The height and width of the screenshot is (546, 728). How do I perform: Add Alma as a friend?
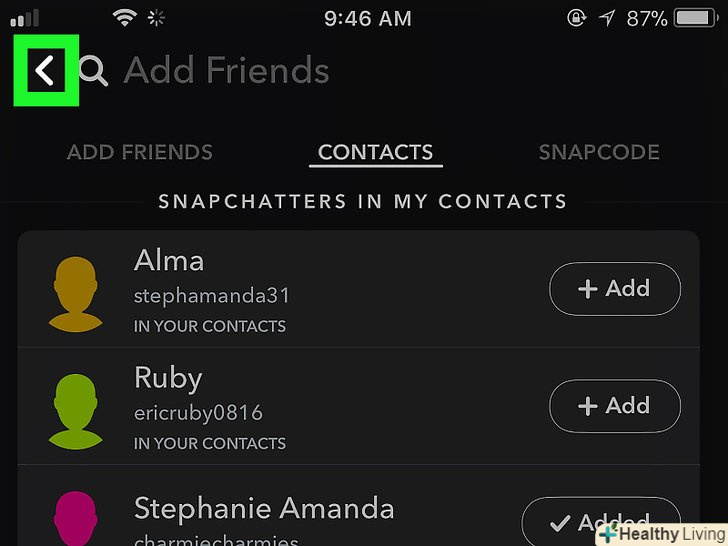coord(615,289)
